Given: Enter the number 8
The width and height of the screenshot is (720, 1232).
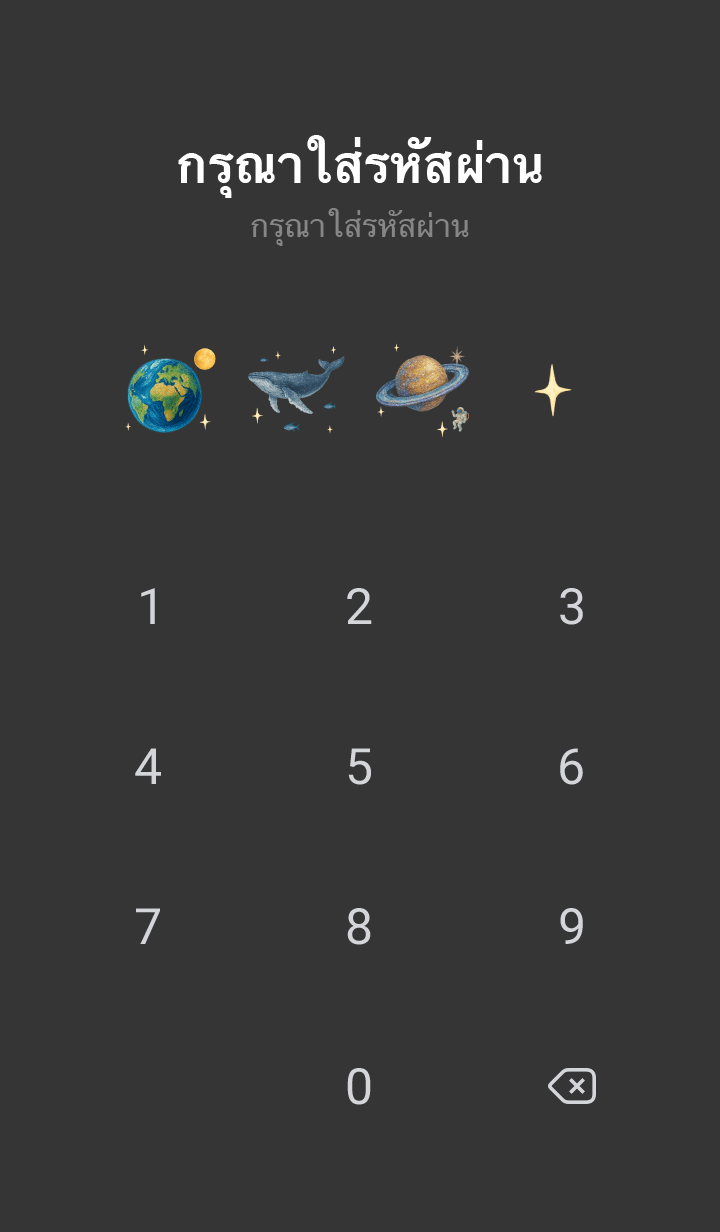Looking at the screenshot, I should click(359, 927).
